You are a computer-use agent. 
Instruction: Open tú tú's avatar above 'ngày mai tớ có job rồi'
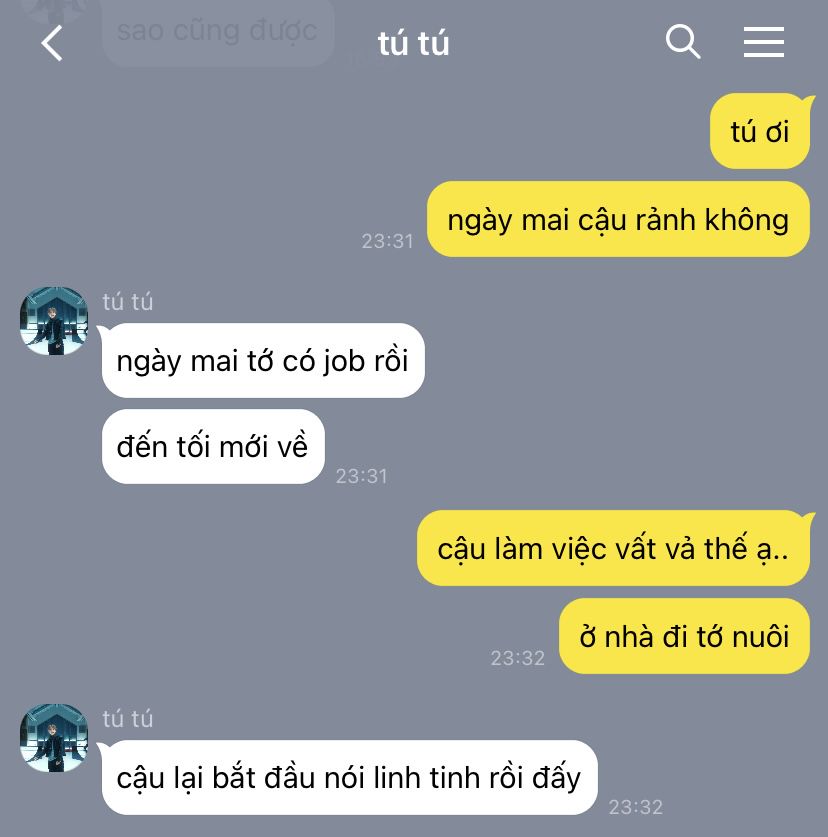54,321
